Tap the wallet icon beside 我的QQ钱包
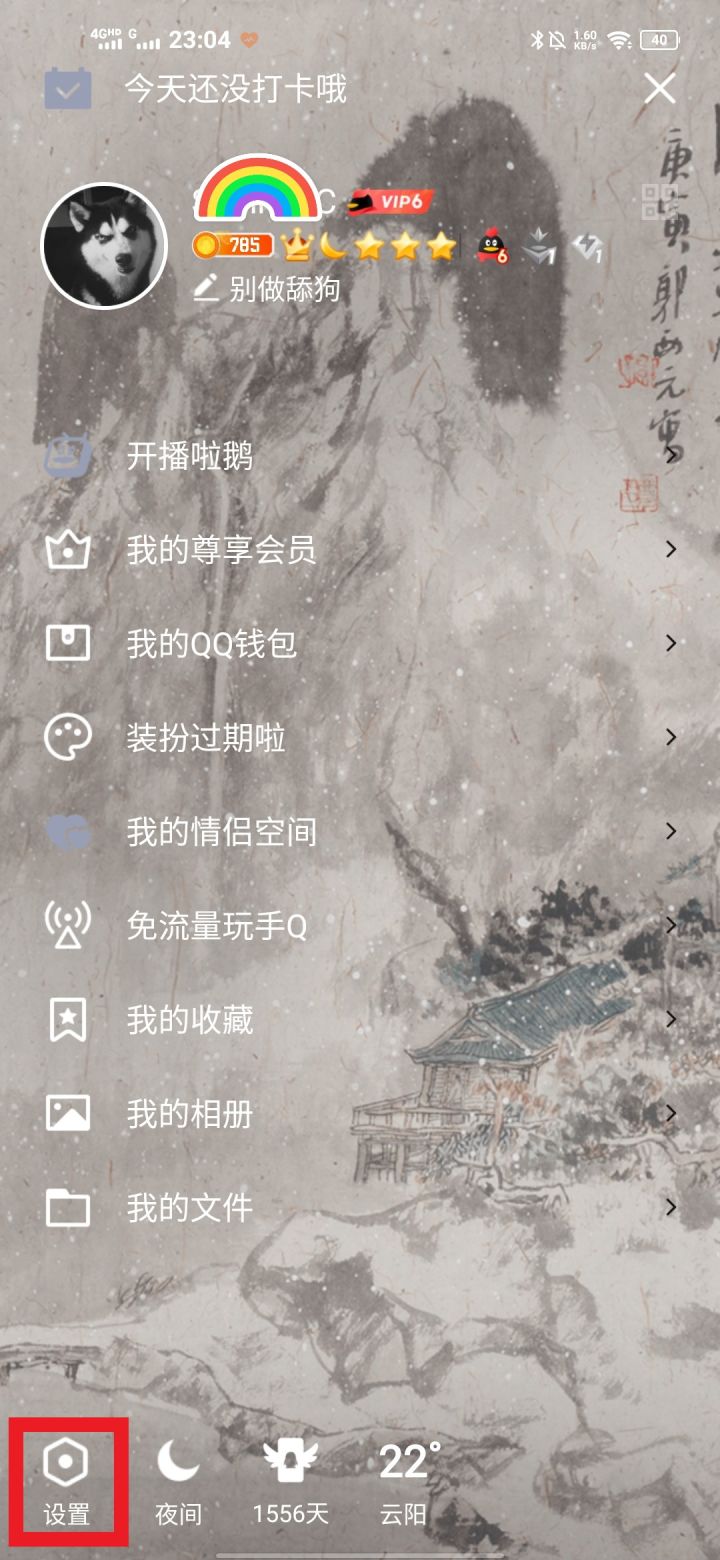The width and height of the screenshot is (720, 1560). 68,644
